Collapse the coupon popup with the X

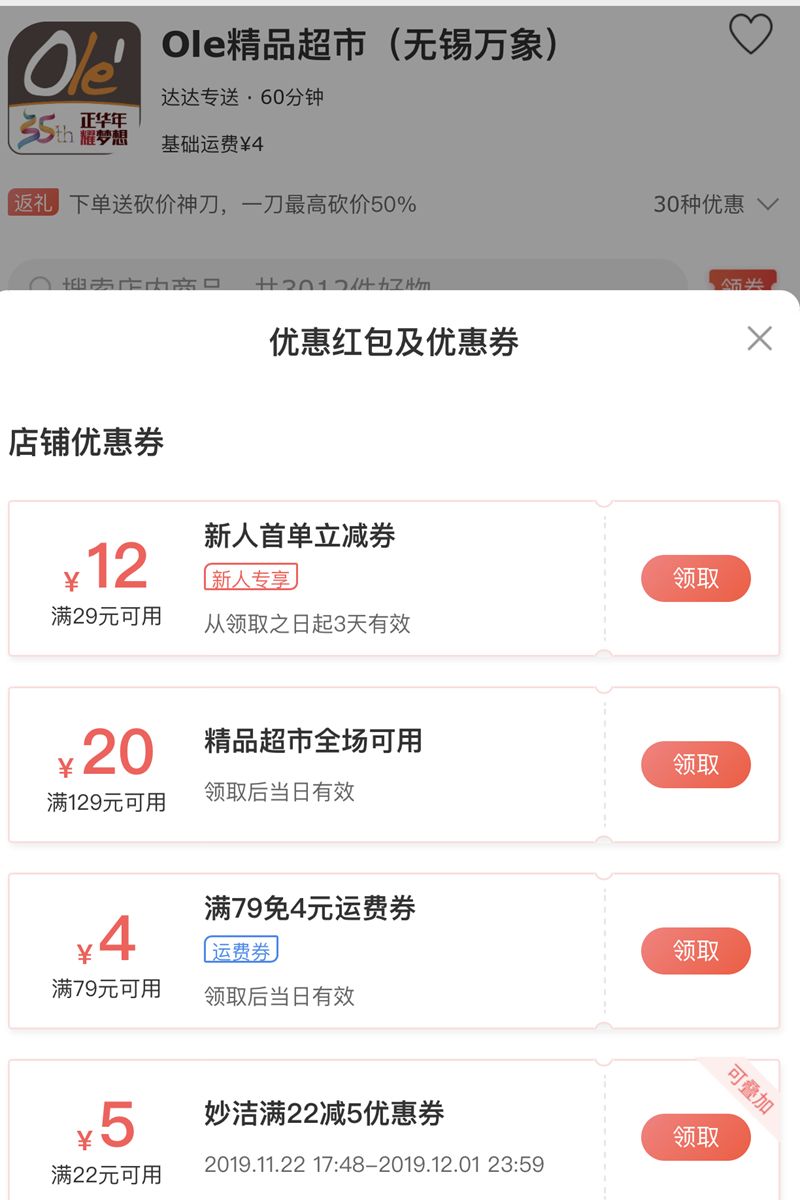[760, 337]
